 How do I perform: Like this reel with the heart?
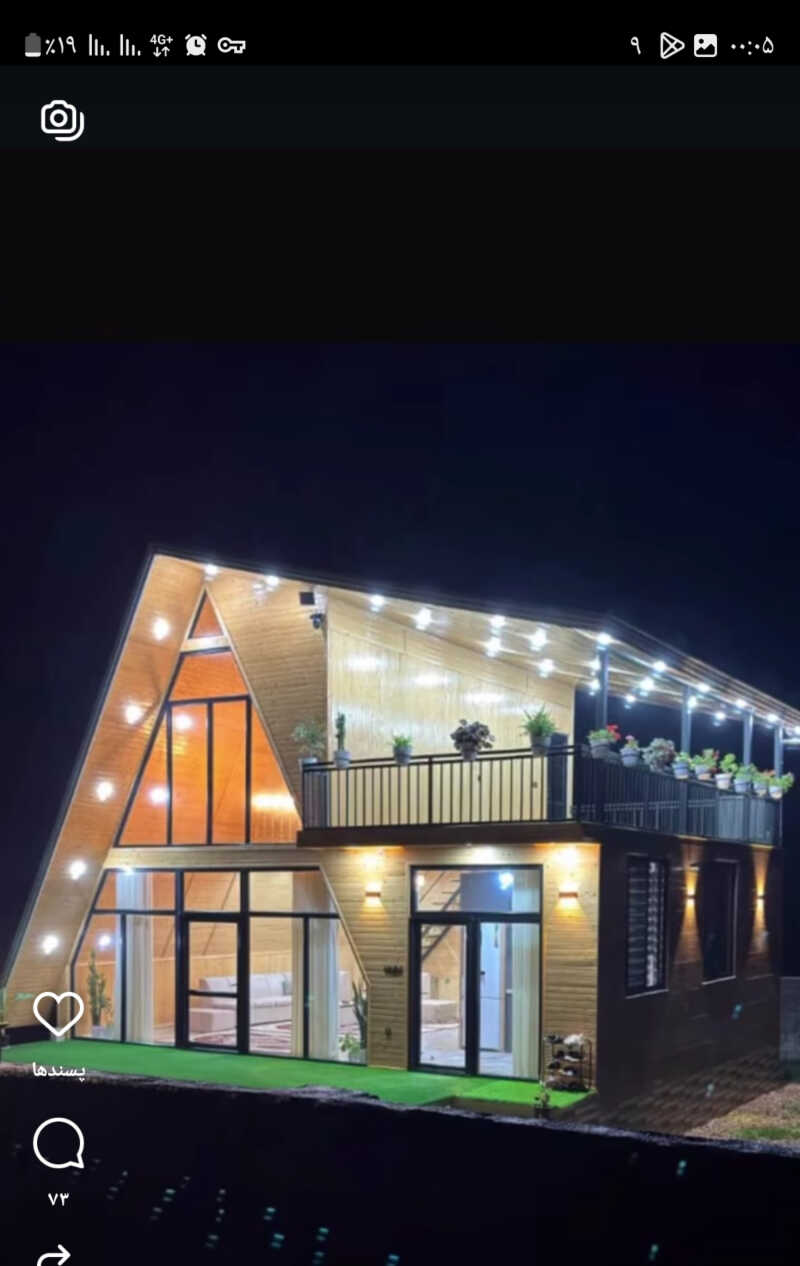click(x=58, y=1013)
